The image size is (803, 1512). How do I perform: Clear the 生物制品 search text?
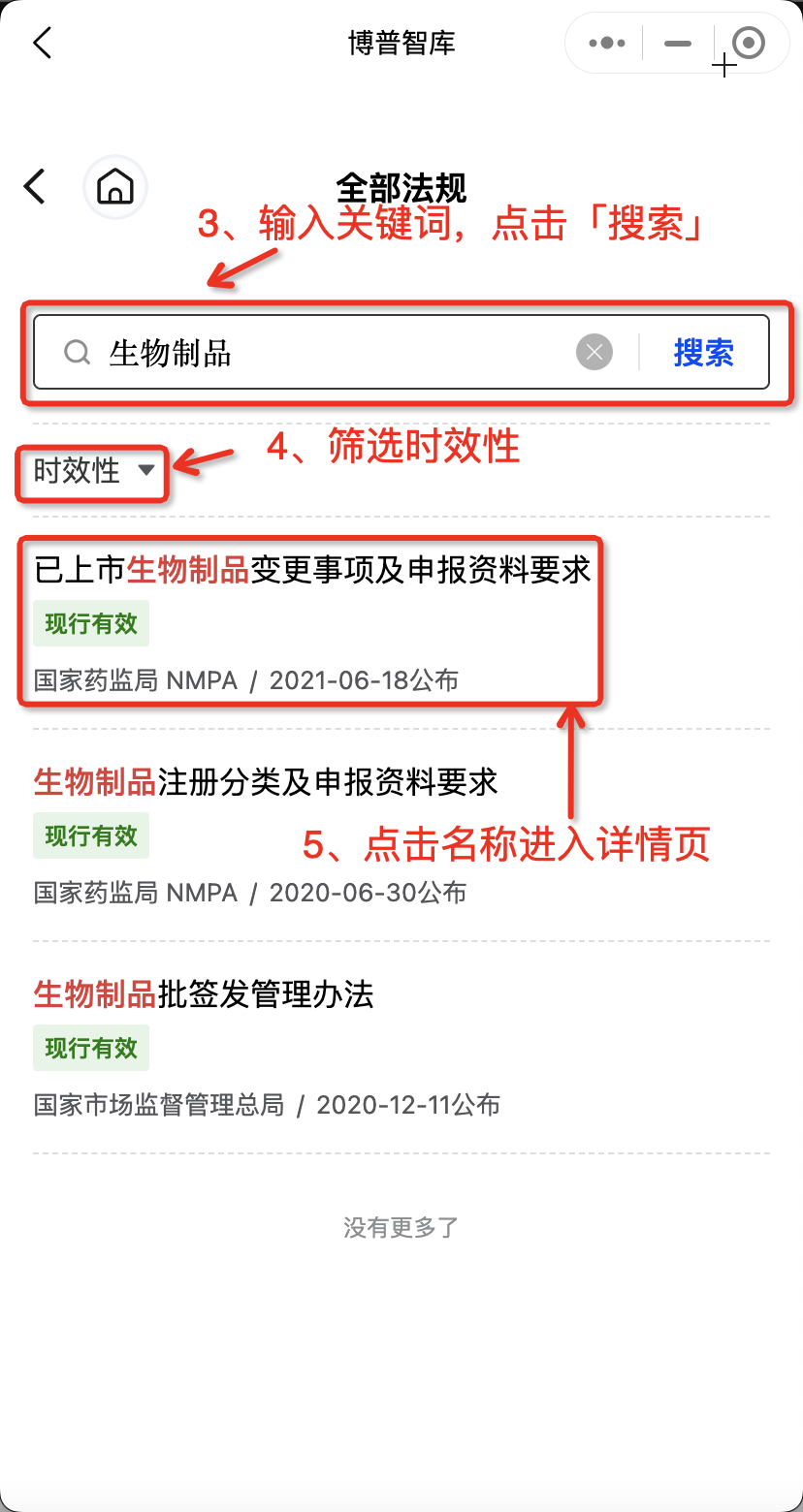(x=594, y=353)
